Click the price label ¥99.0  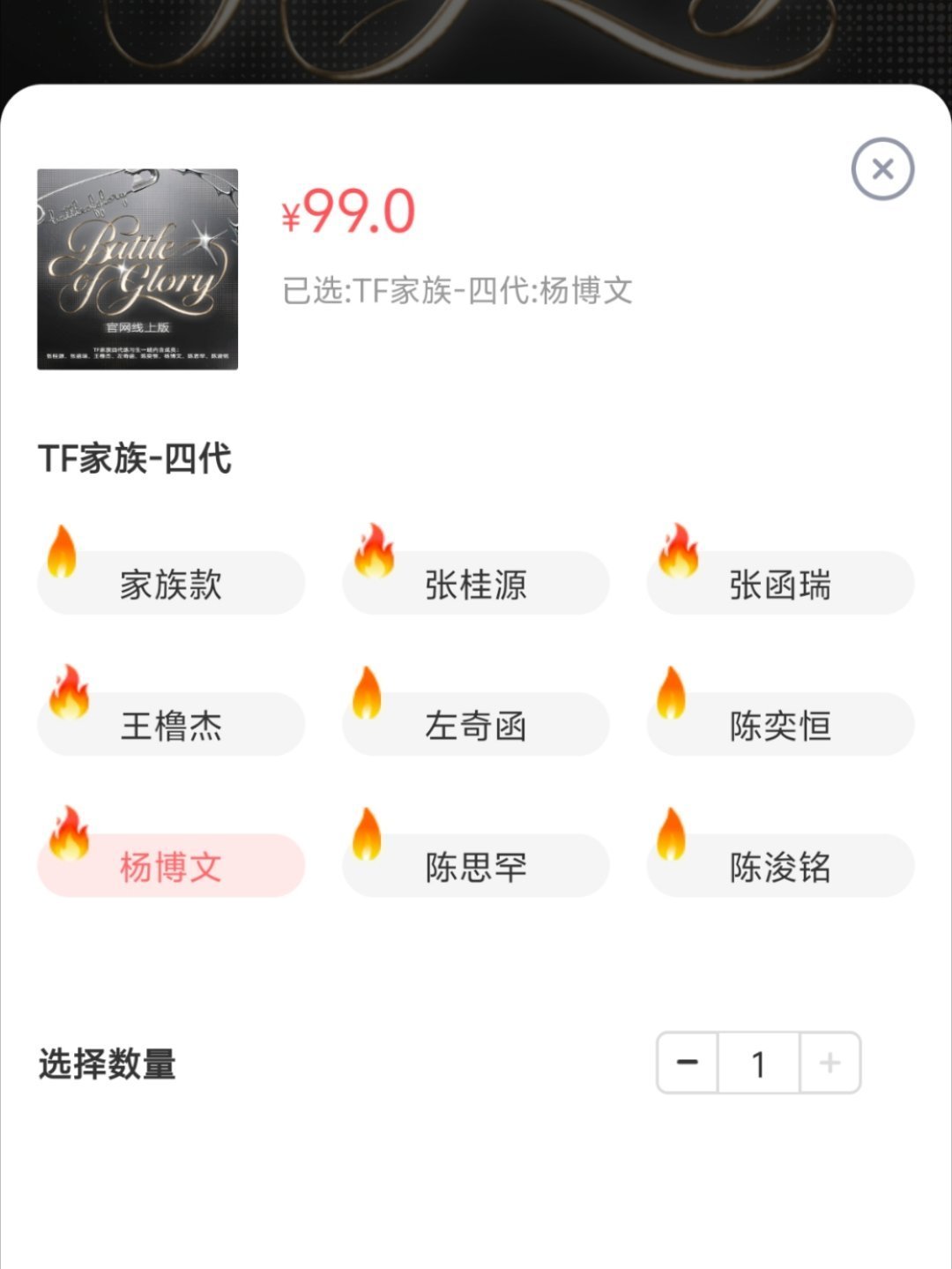[x=346, y=212]
